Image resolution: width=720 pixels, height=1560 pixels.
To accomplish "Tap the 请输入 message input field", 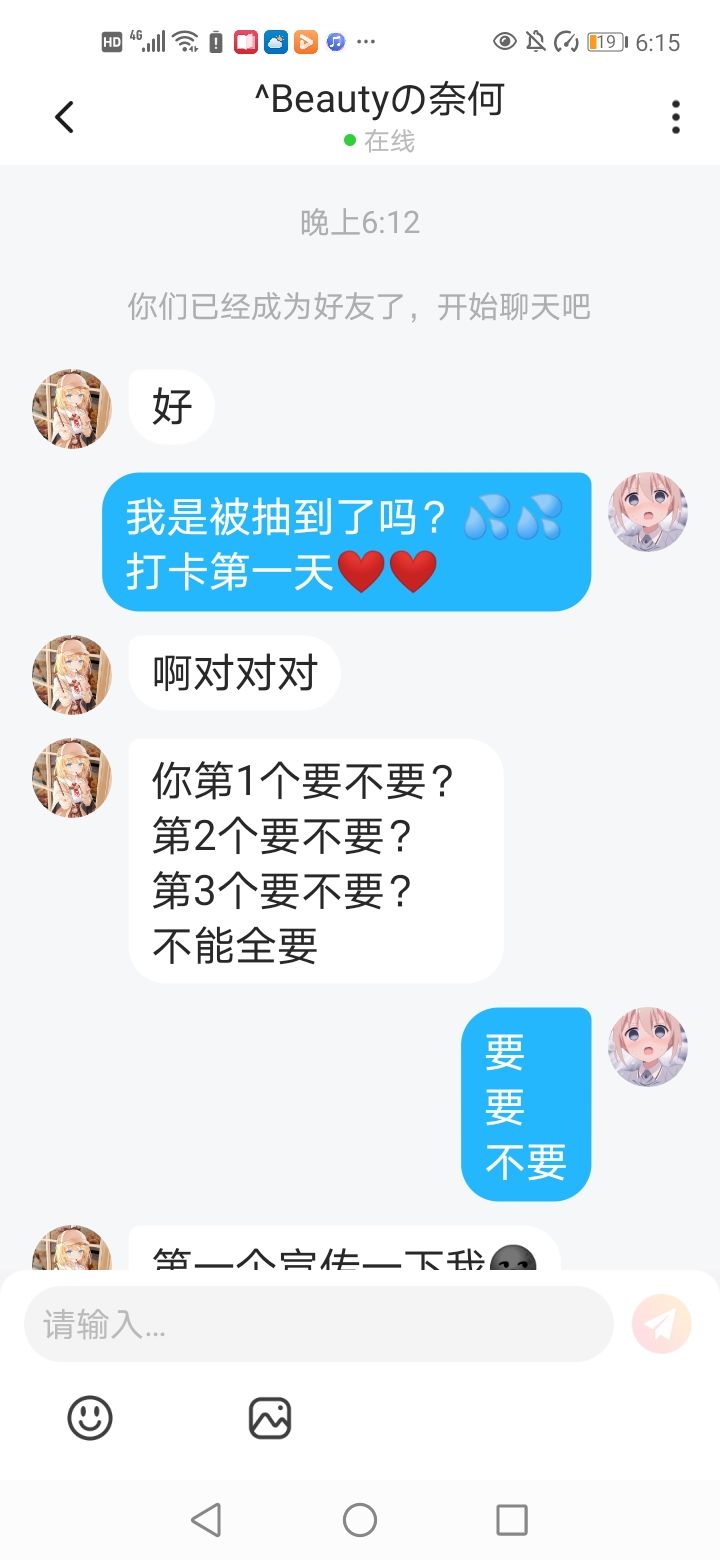I will coord(318,1324).
